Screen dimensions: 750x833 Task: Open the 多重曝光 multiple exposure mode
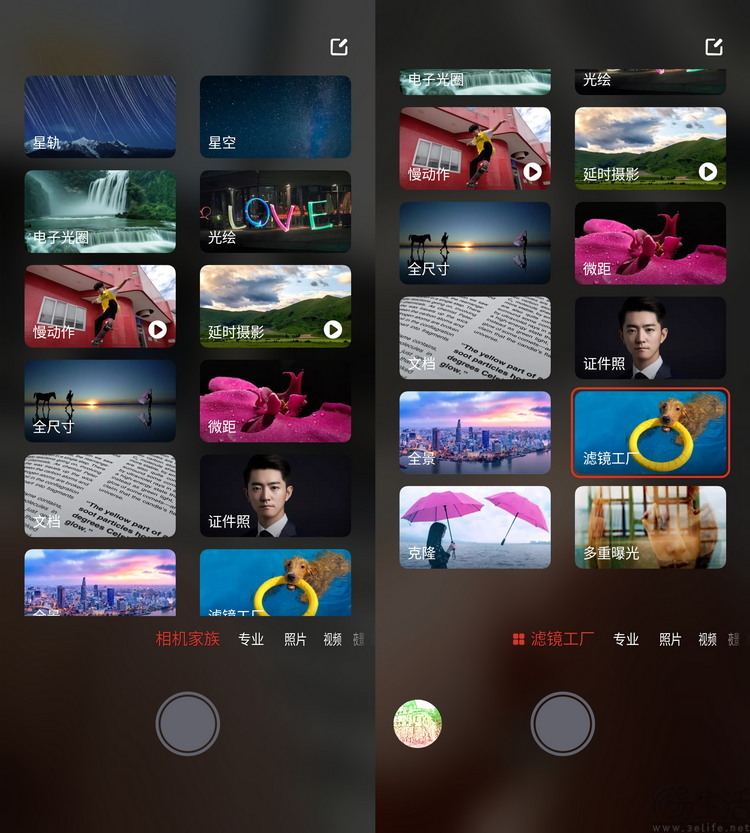click(x=650, y=527)
